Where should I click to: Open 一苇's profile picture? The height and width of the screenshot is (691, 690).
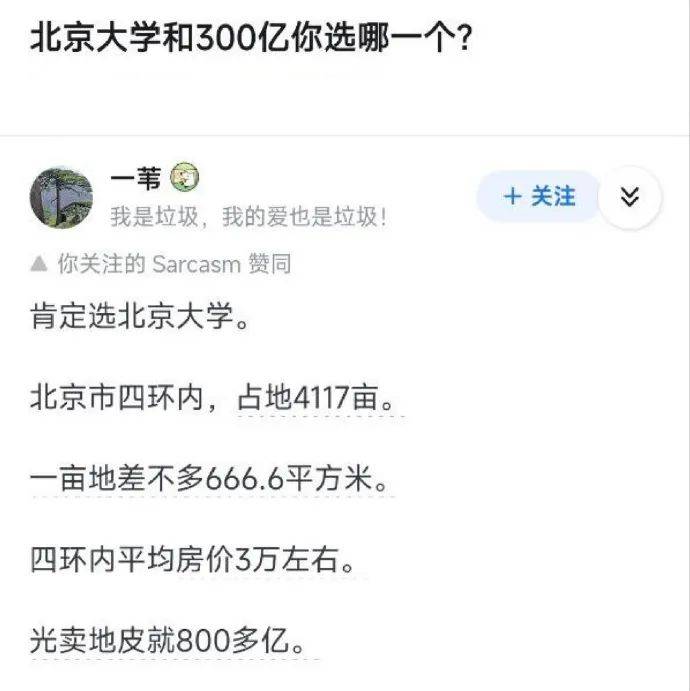click(62, 197)
